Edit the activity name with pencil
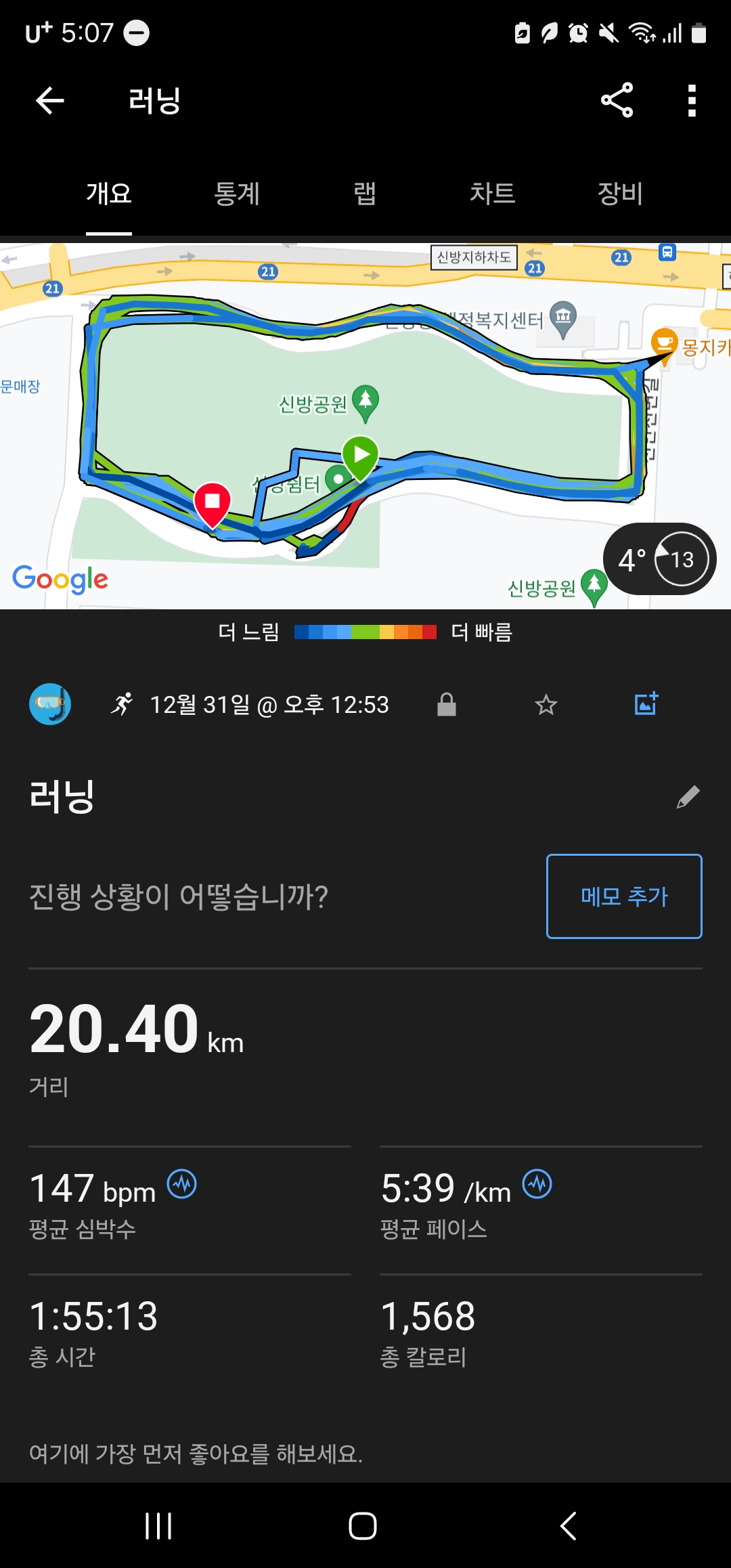This screenshot has height=1568, width=731. [x=688, y=797]
